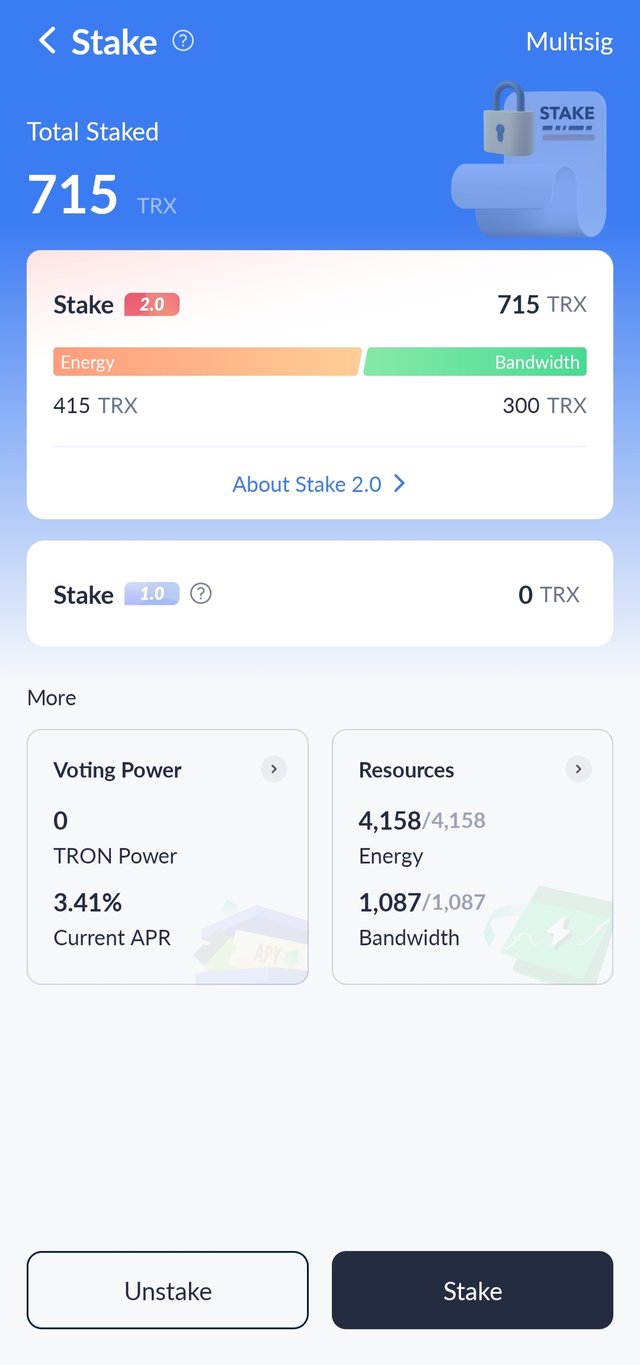Open the Voting Power card
This screenshot has height=1365, width=640.
click(167, 857)
